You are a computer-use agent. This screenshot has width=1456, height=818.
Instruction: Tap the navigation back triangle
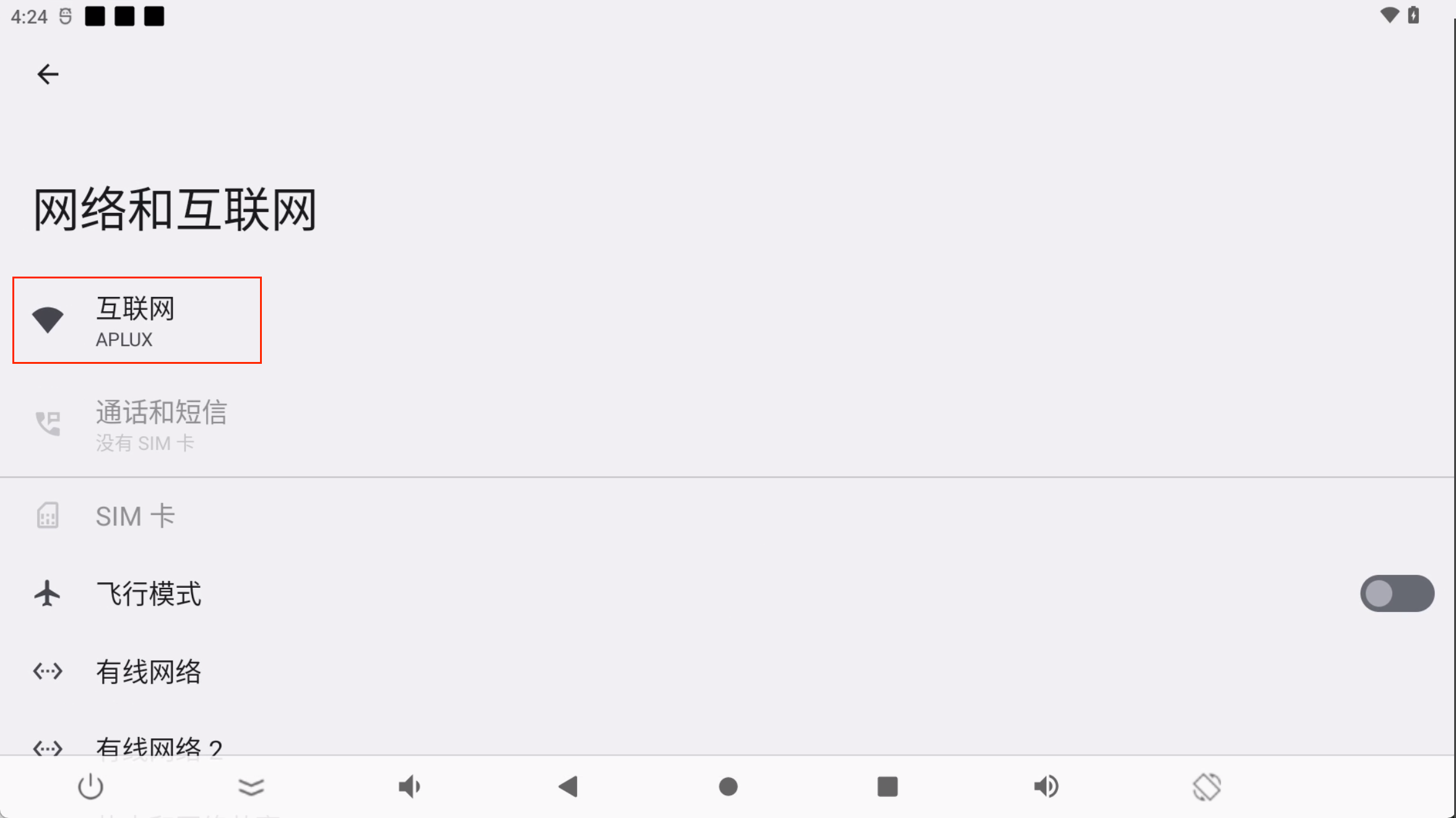pyautogui.click(x=568, y=787)
